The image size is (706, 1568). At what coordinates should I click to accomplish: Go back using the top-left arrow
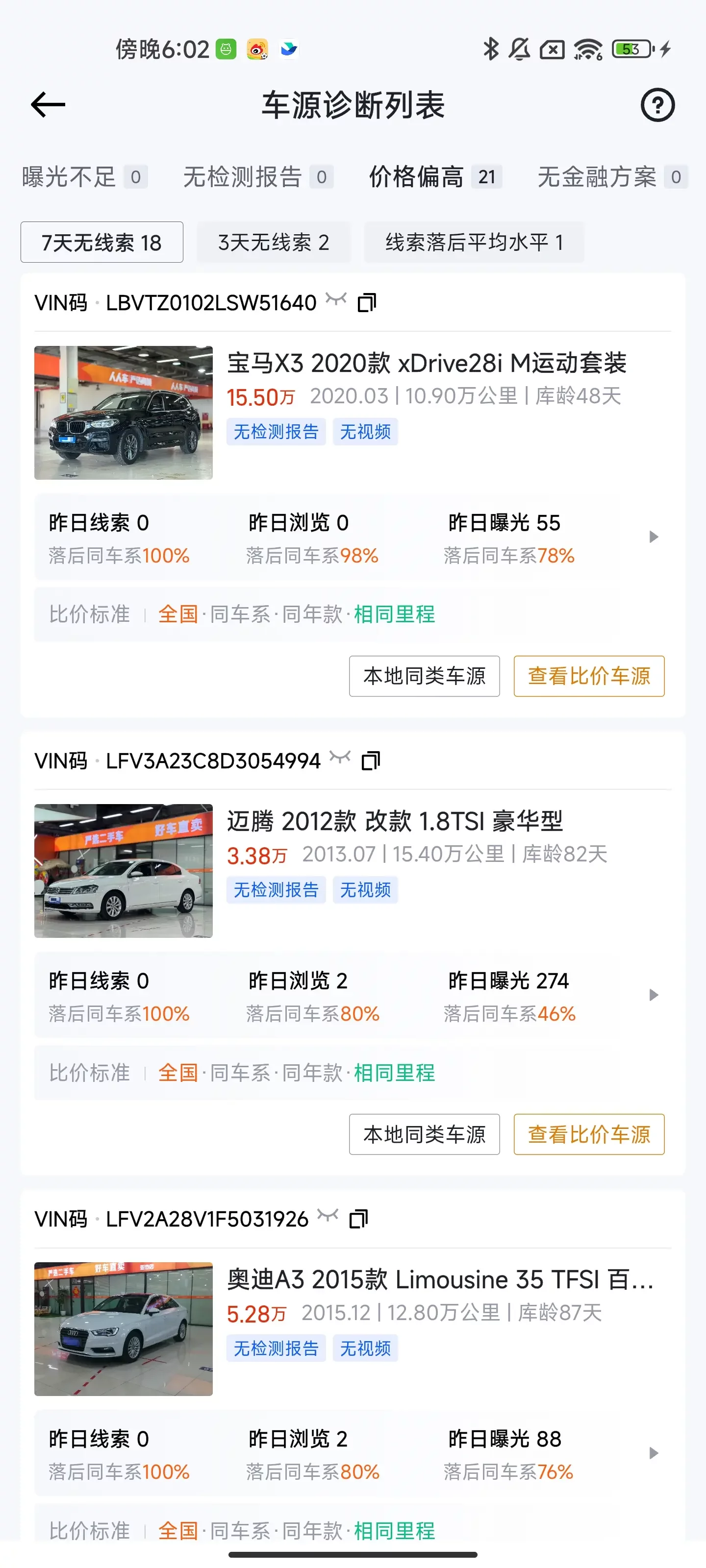48,105
